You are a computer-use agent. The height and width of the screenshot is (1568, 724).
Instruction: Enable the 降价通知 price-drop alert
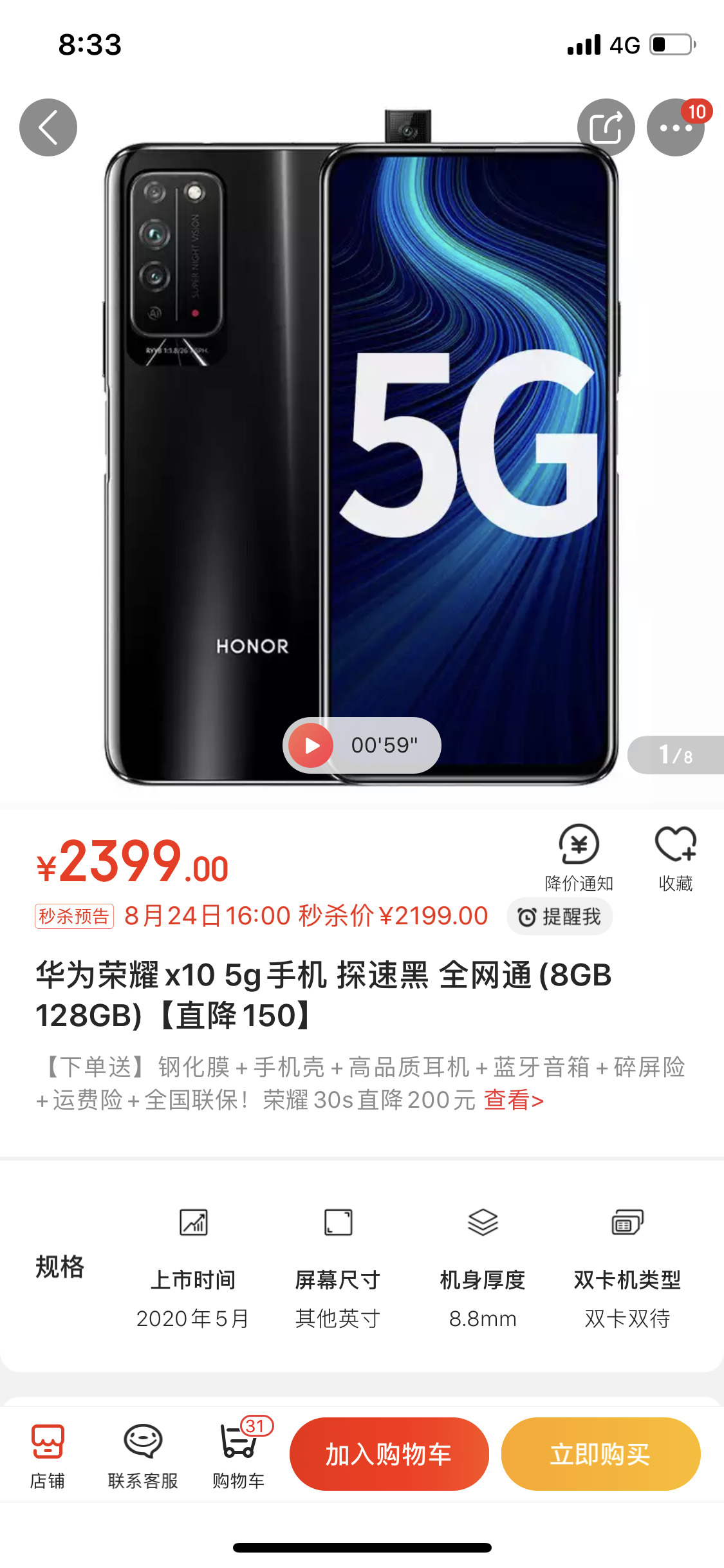579,857
